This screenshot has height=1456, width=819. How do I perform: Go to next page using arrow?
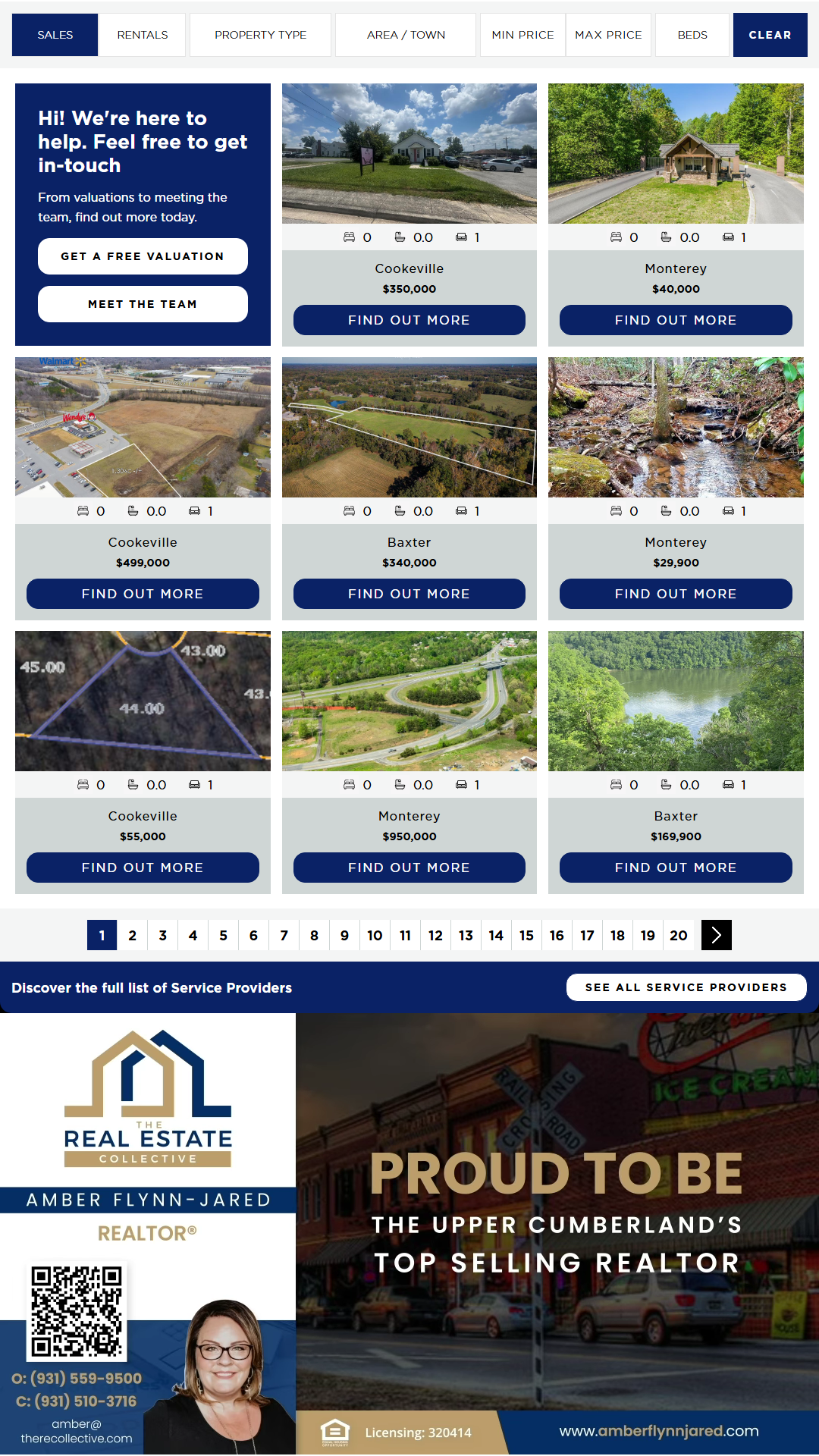tap(717, 935)
